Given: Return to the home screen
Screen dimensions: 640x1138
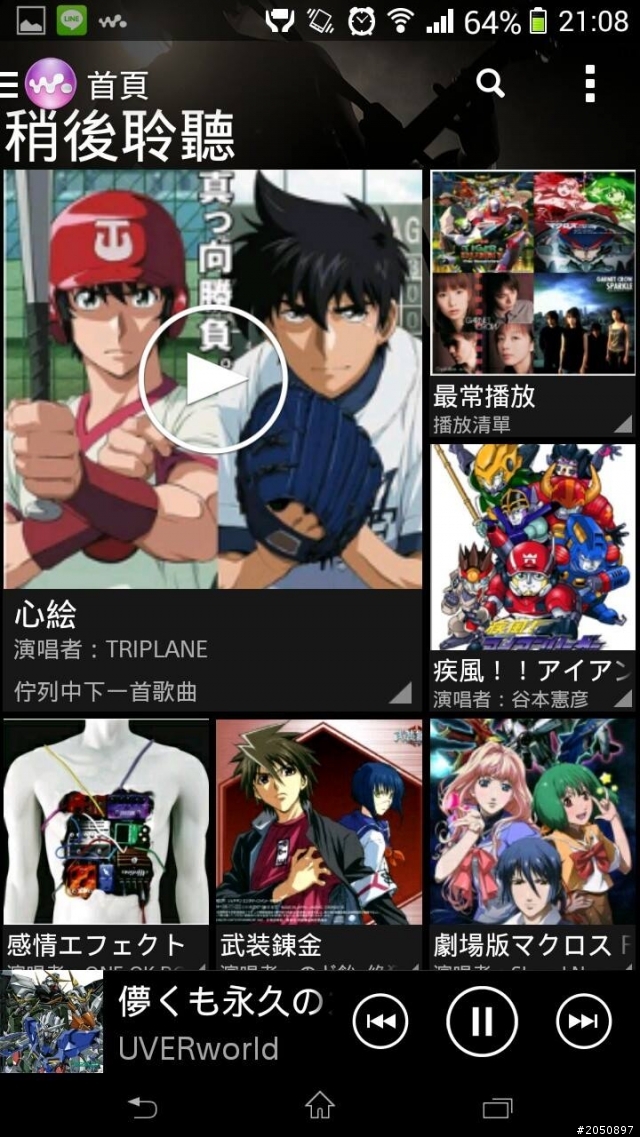Looking at the screenshot, I should 319,1106.
